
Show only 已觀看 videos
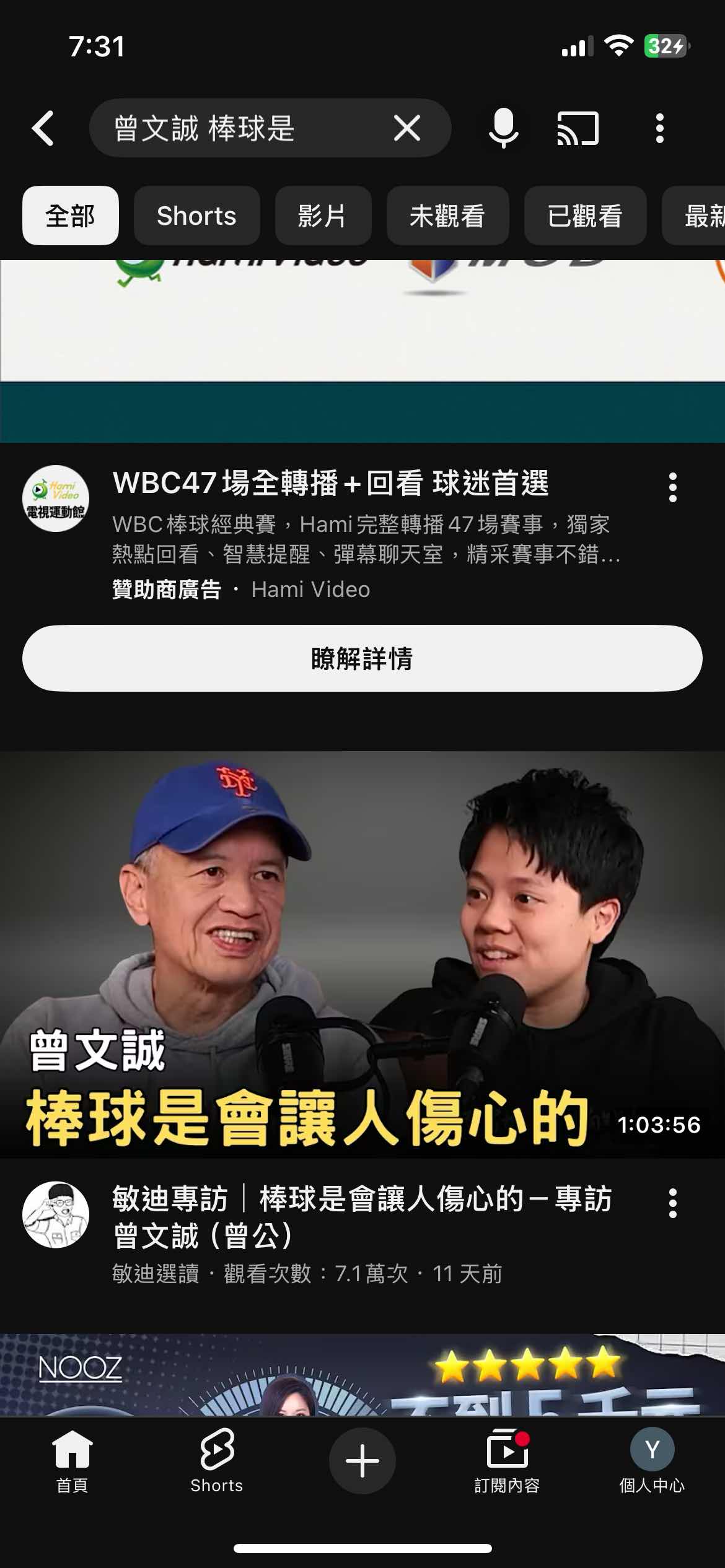click(584, 216)
